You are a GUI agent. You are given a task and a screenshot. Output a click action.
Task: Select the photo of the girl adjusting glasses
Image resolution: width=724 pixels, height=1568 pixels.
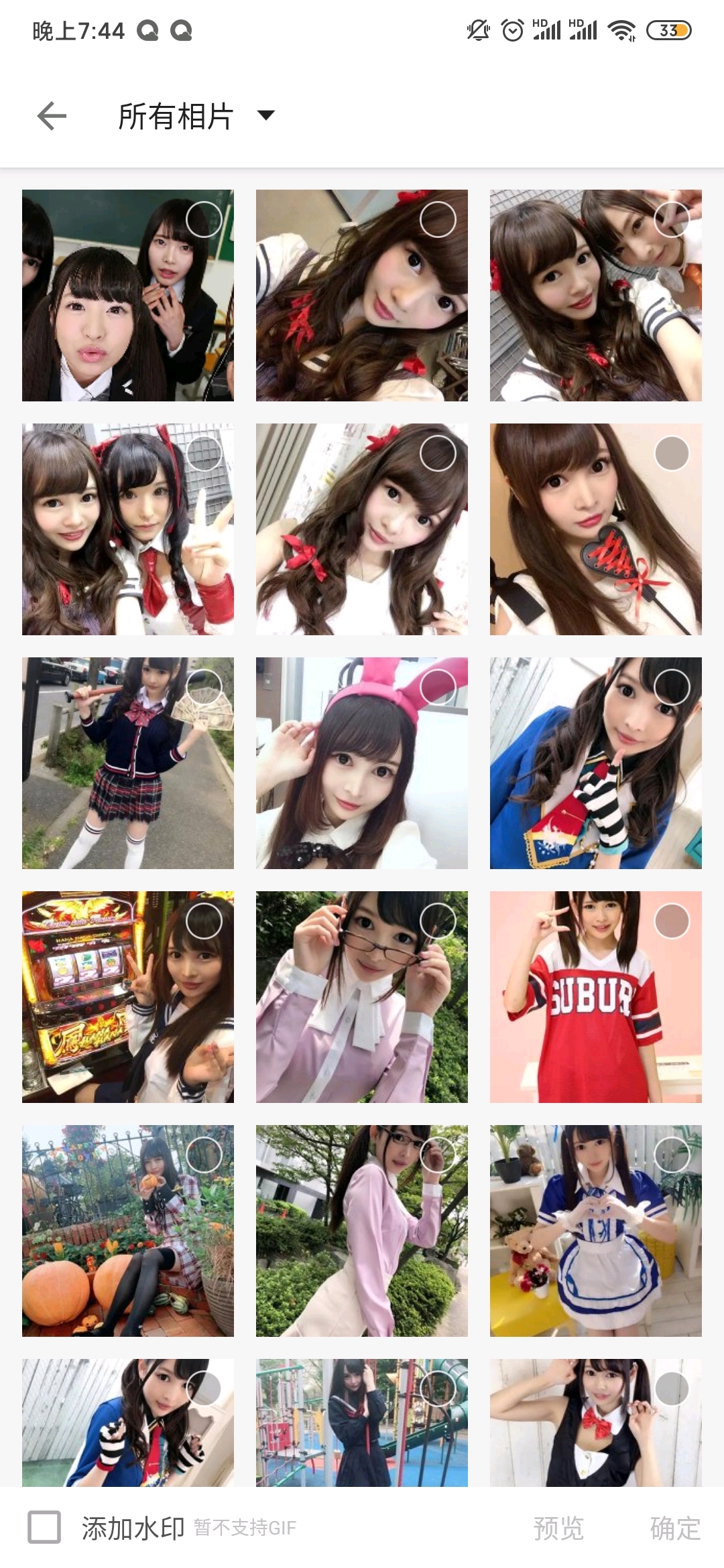click(438, 921)
